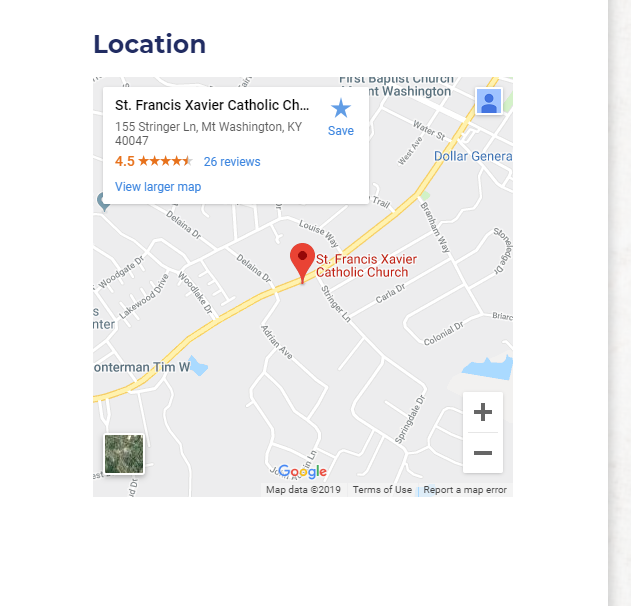Save St. Francis Xavier Catholic Church

point(340,116)
